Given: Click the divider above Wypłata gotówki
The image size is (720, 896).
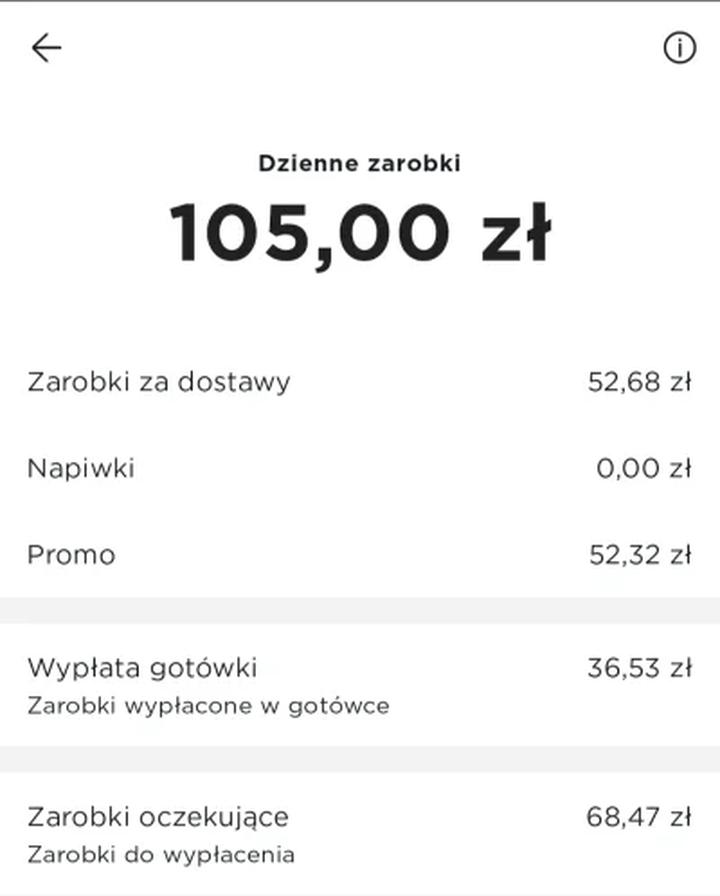Looking at the screenshot, I should [360, 607].
